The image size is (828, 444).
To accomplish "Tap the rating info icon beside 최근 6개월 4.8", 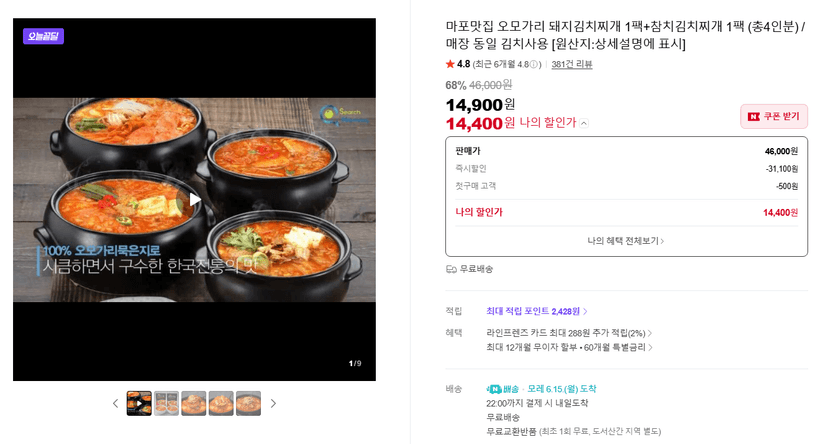I will [x=534, y=64].
